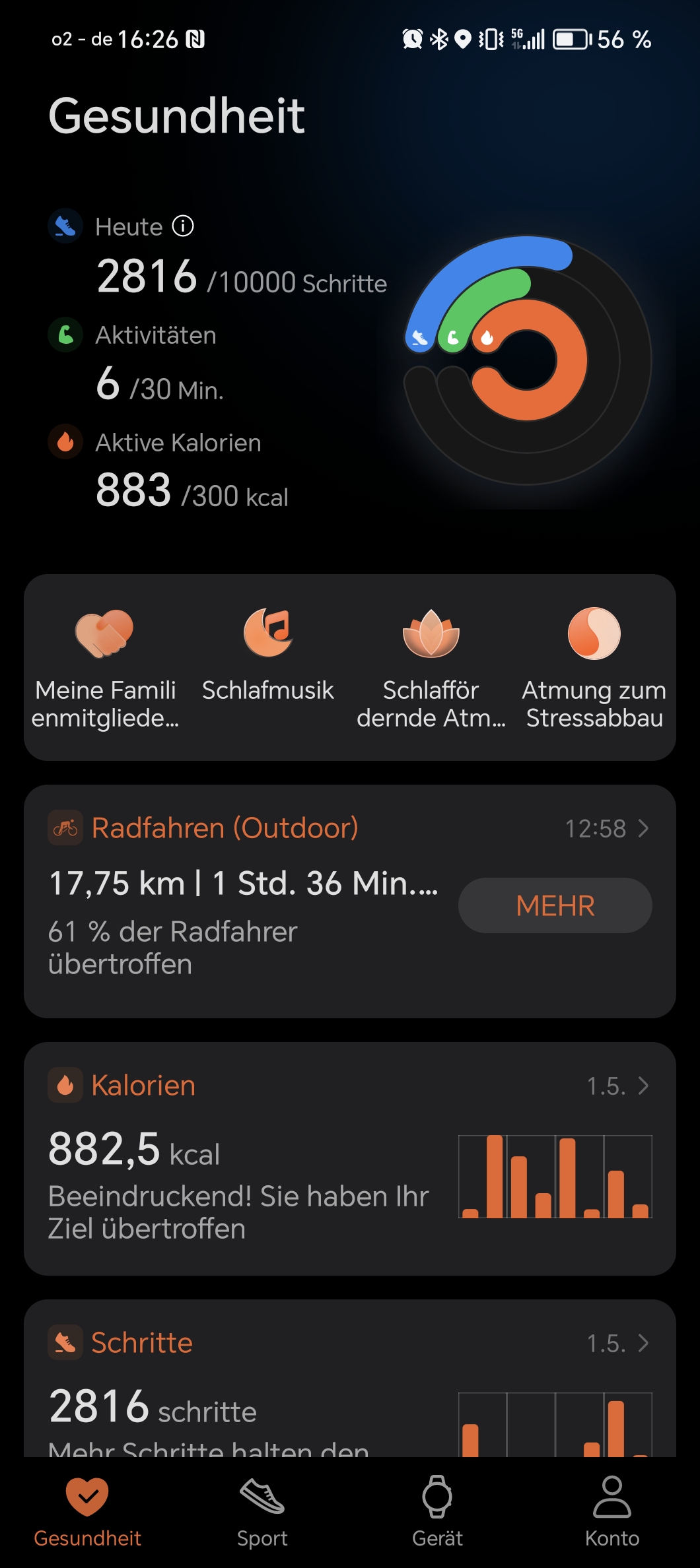
Task: Open the Konto tab
Action: click(x=612, y=1511)
